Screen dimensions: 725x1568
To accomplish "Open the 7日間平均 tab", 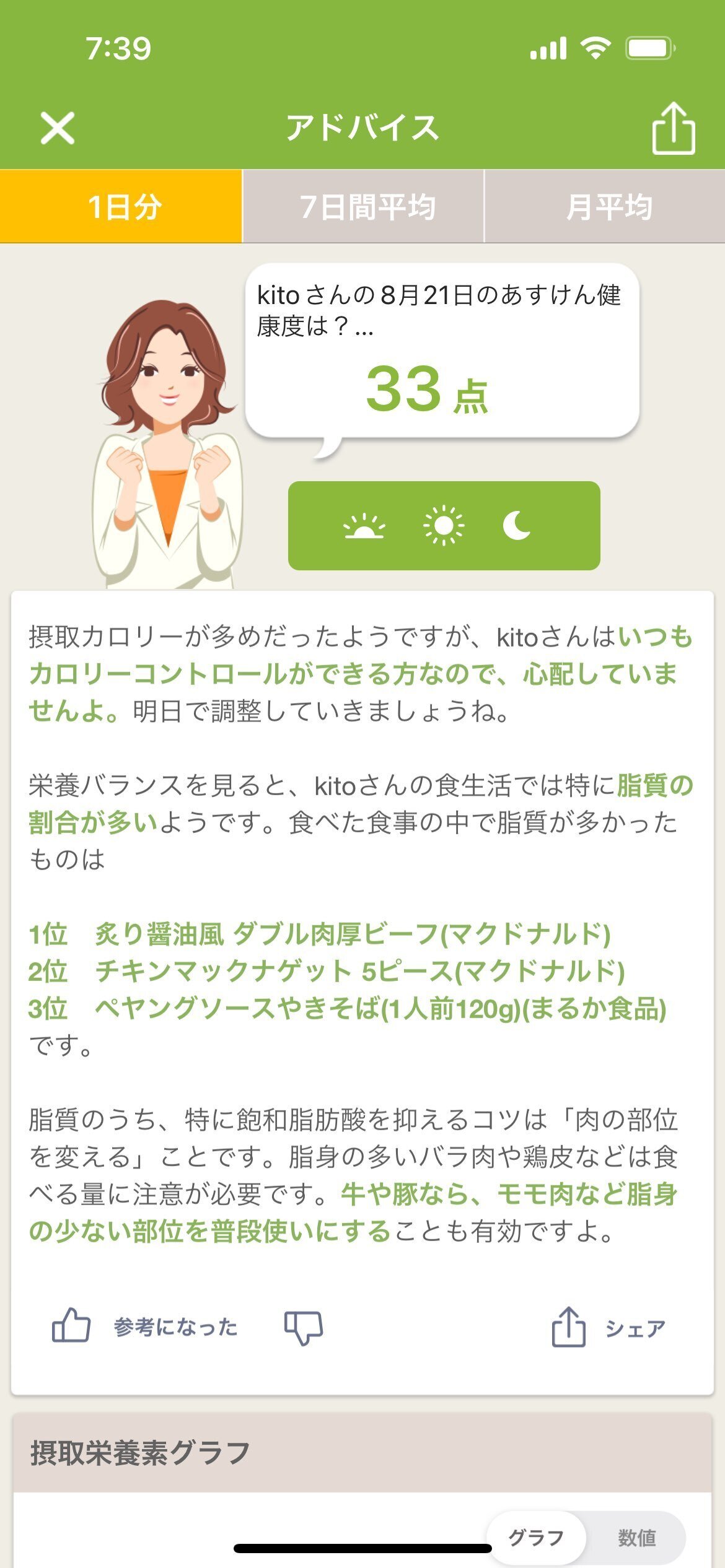I will [x=362, y=207].
